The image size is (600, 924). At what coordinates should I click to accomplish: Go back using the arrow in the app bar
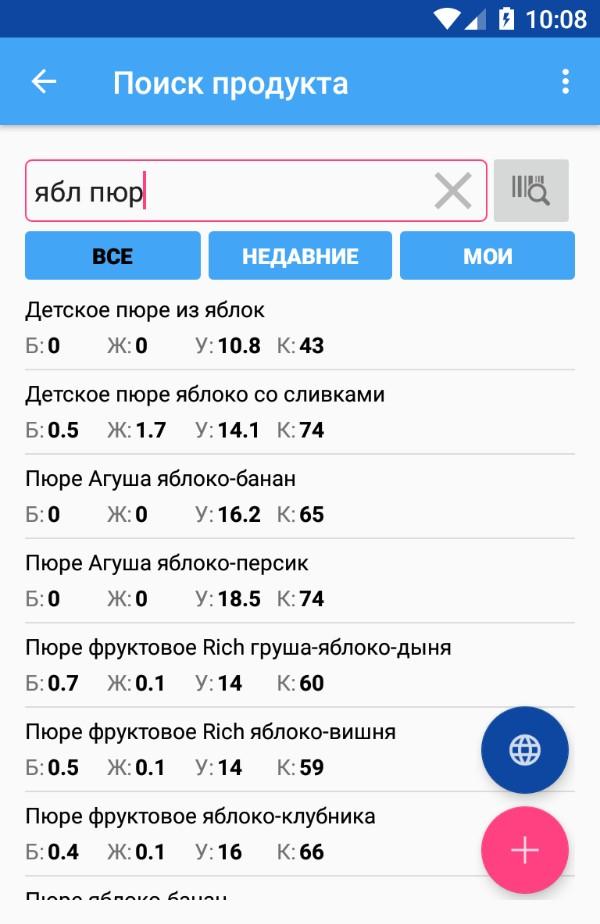click(x=44, y=82)
